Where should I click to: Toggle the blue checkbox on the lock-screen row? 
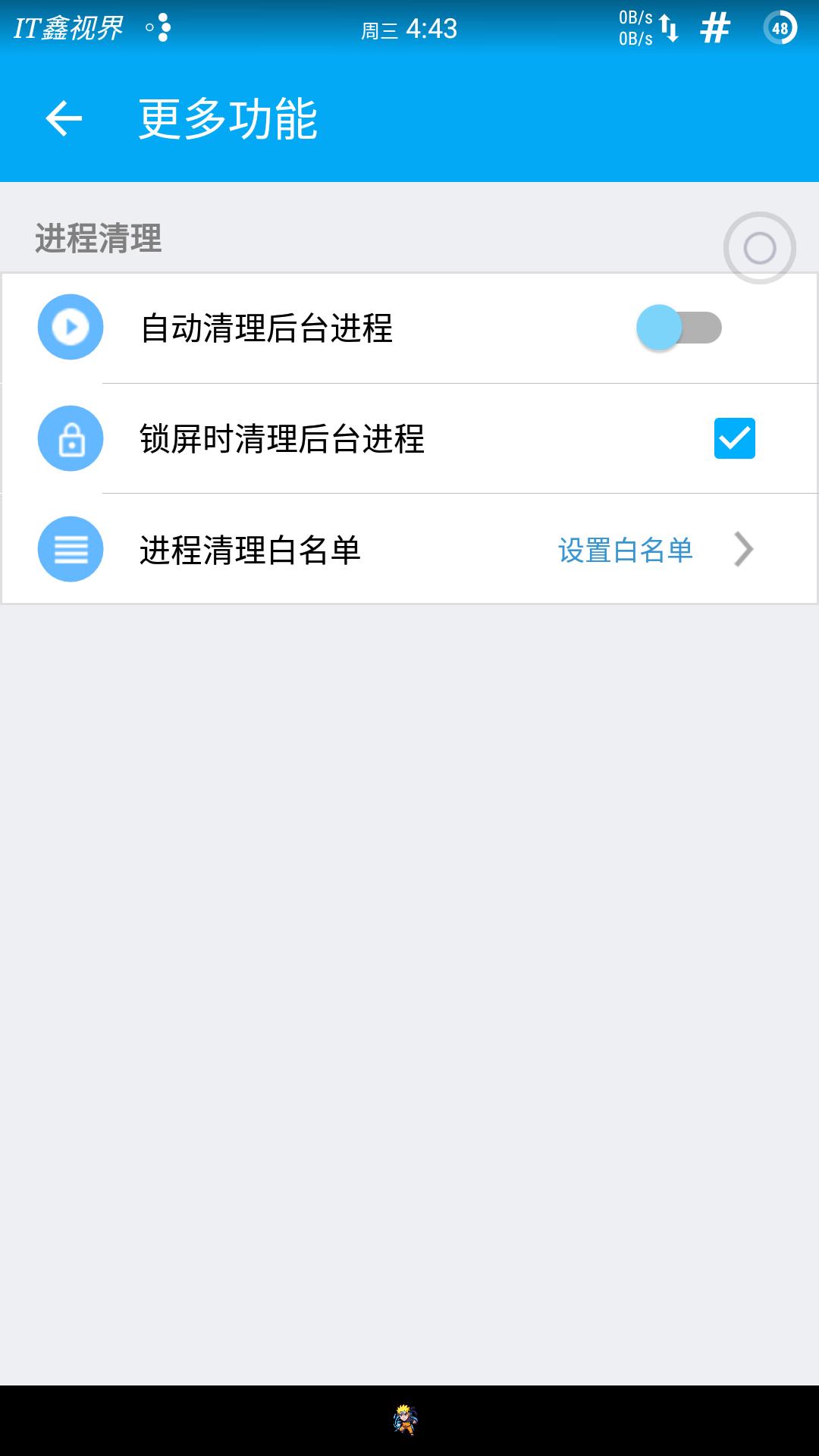click(x=734, y=438)
